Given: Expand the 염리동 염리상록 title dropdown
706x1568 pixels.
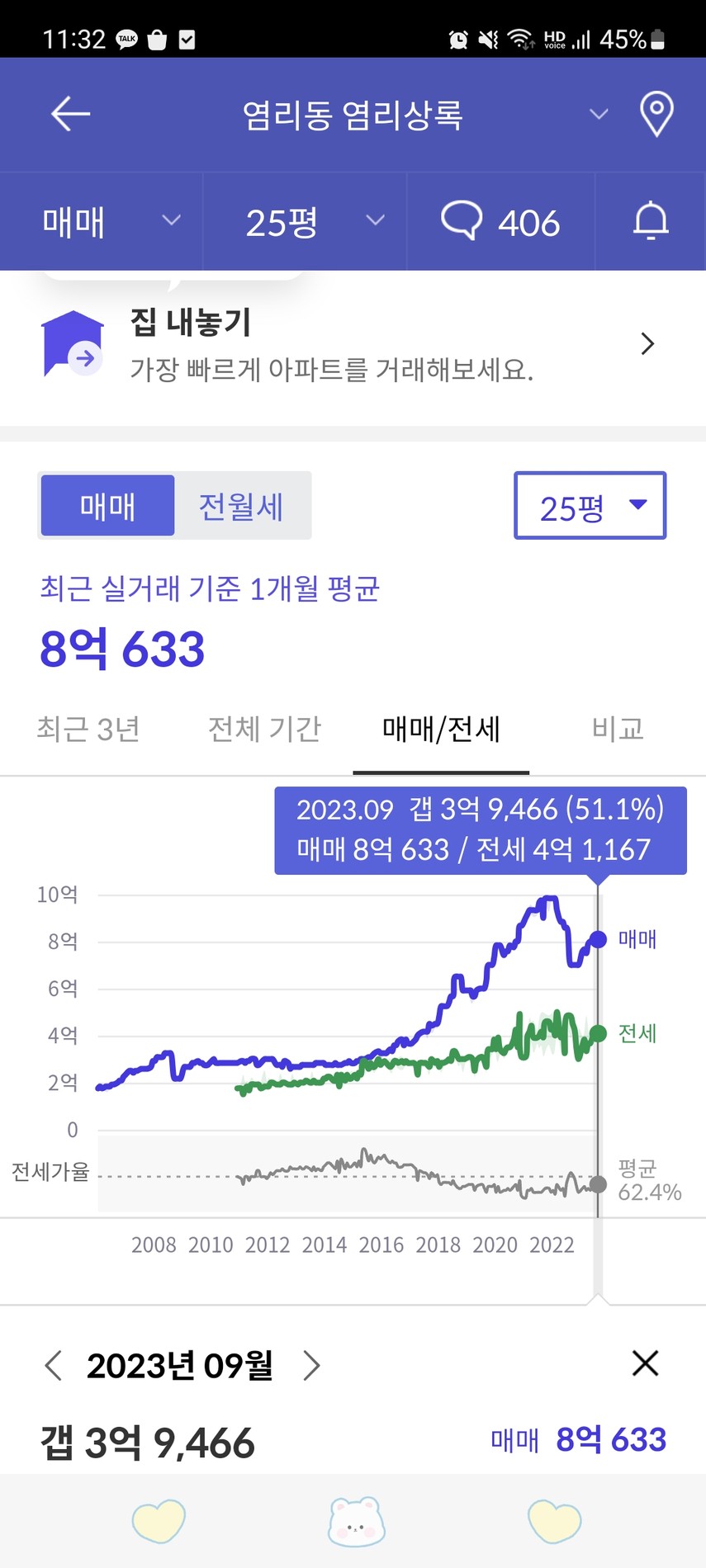Looking at the screenshot, I should [x=599, y=114].
